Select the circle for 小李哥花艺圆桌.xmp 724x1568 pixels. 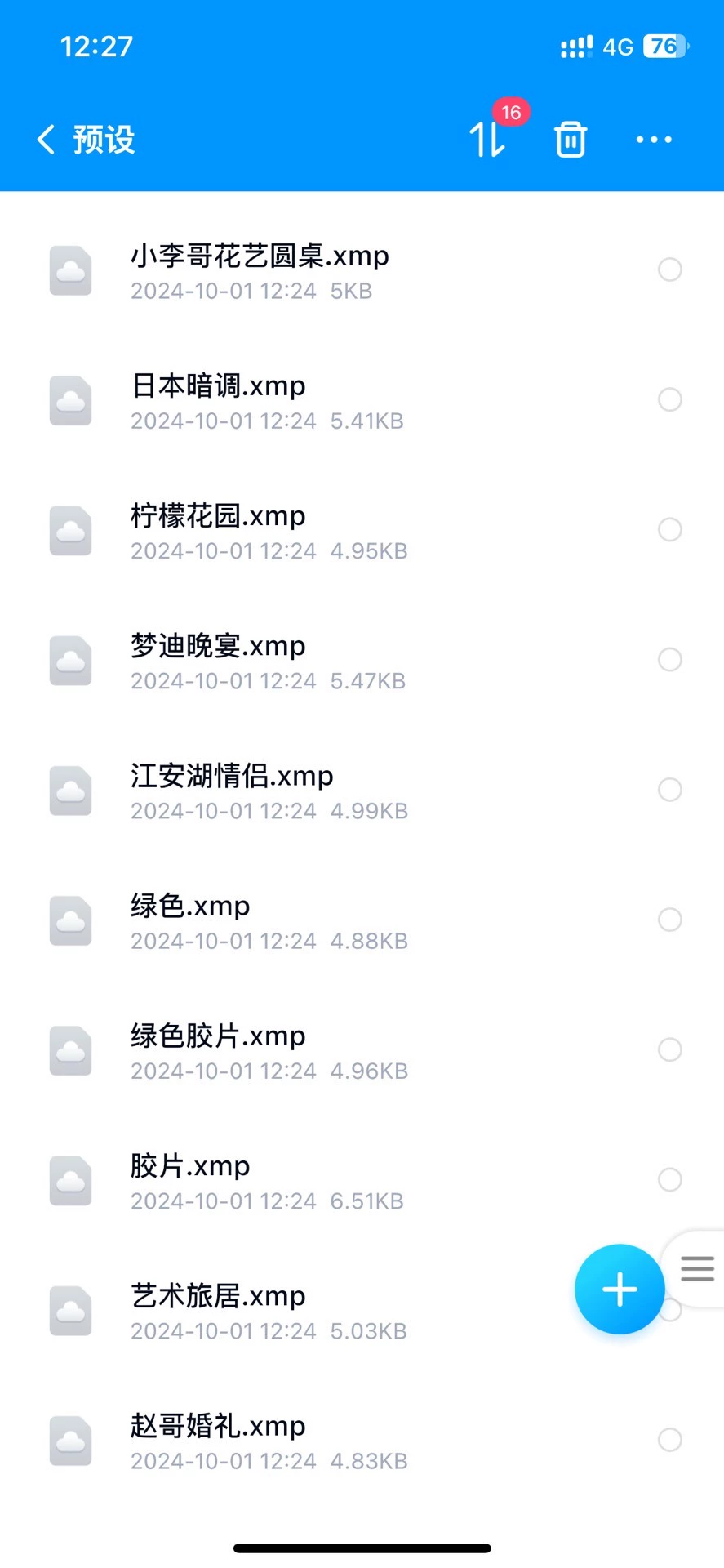point(670,269)
